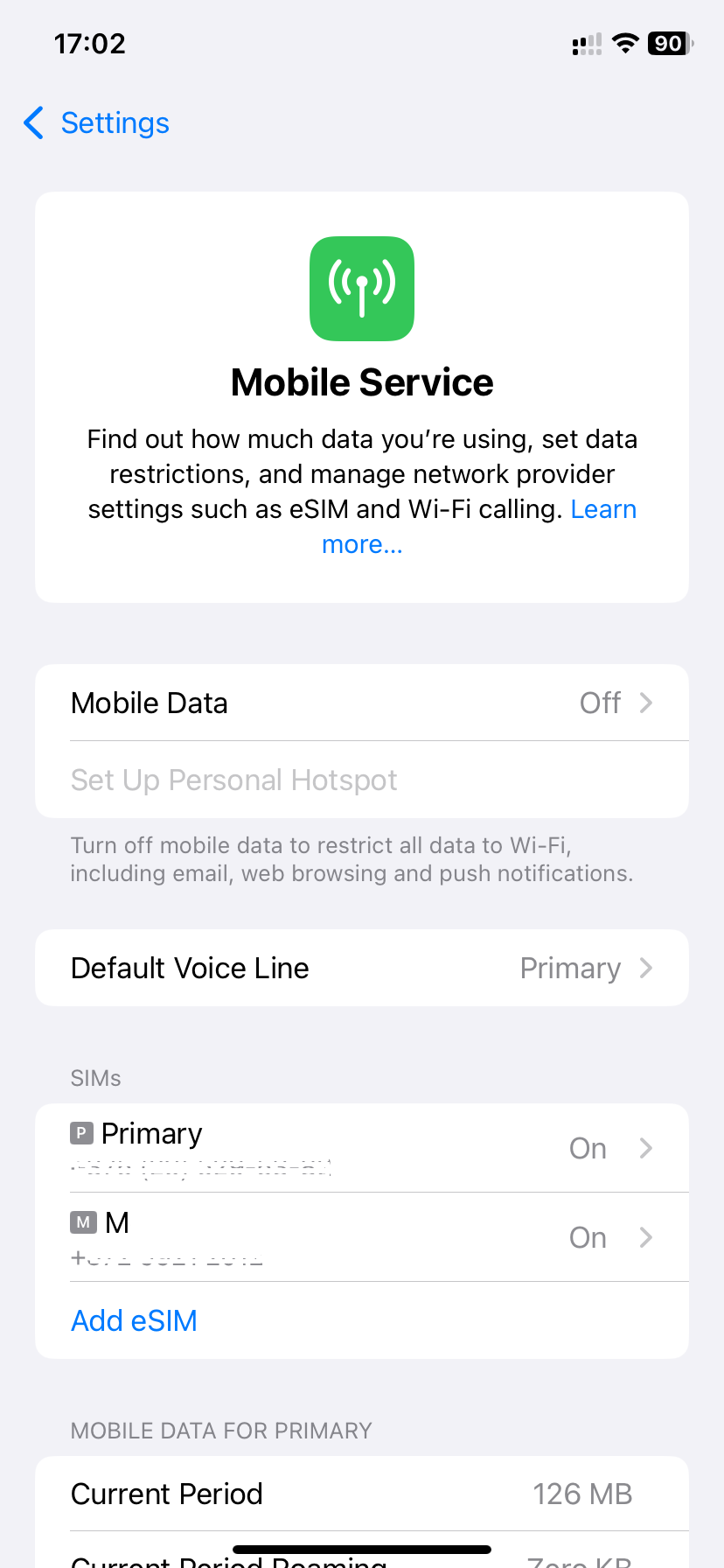The height and width of the screenshot is (1568, 724).
Task: Open Default Voice Line setting
Action: [361, 969]
